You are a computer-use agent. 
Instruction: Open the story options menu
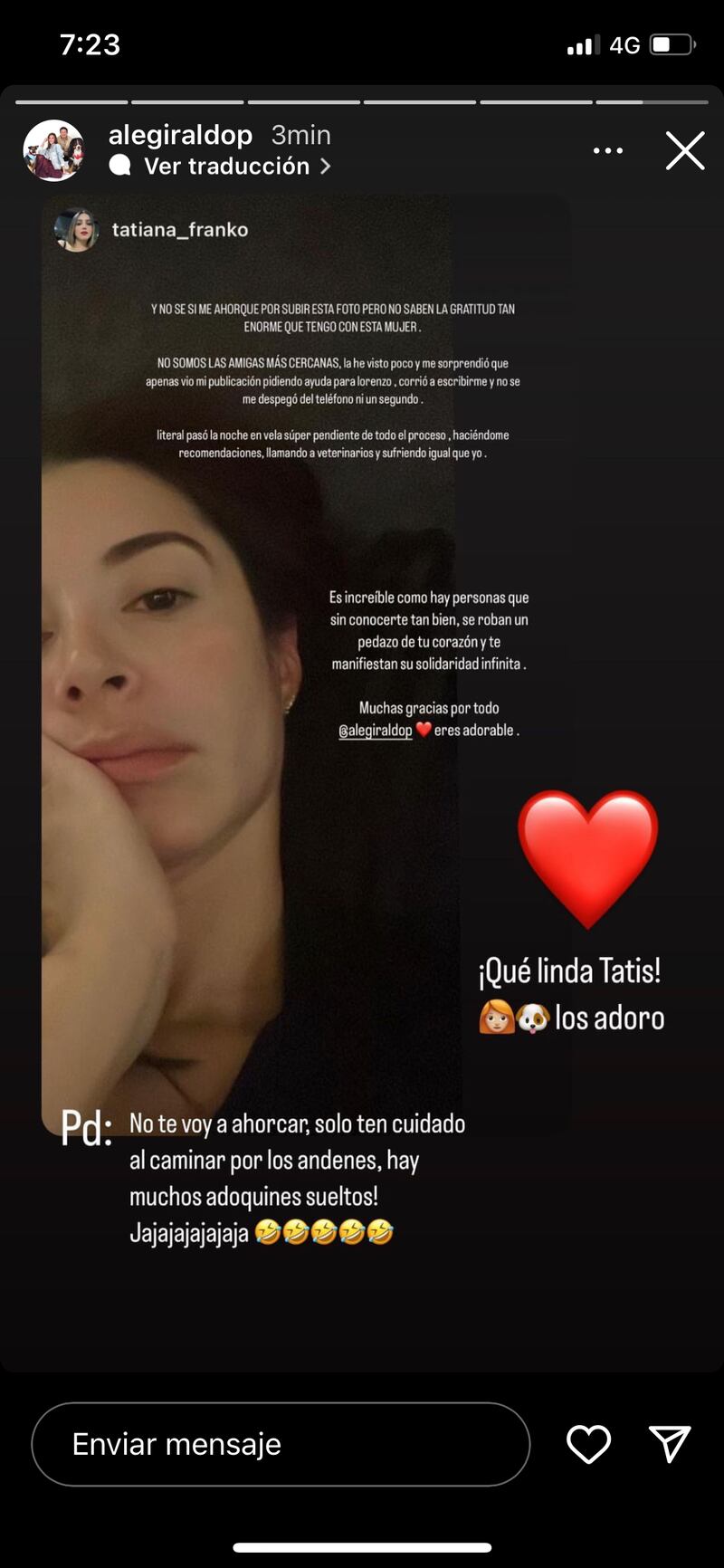tap(608, 151)
